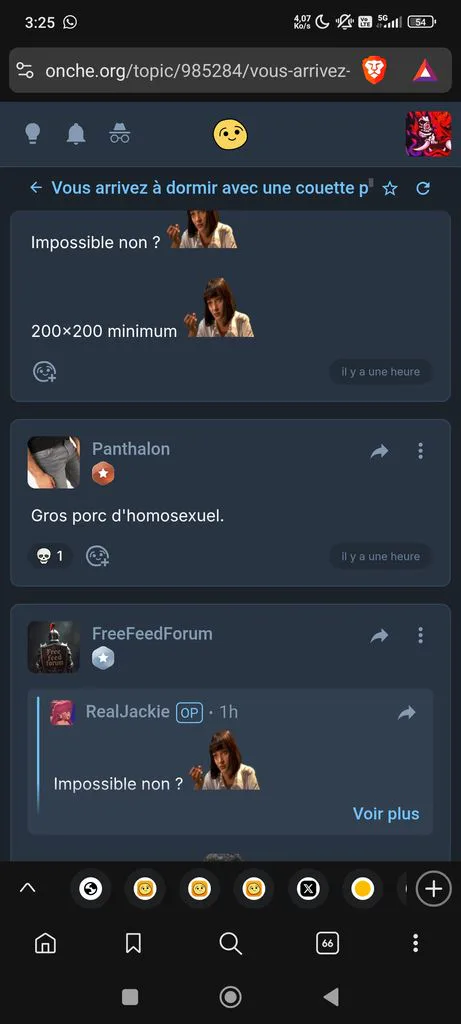
Task: Add a reaction to Panthalon's message
Action: [98, 556]
